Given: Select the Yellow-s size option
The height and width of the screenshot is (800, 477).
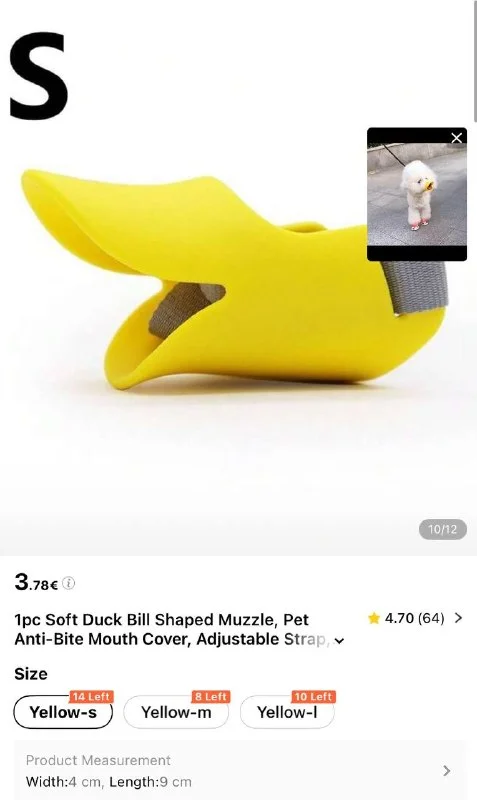Looking at the screenshot, I should tap(63, 712).
